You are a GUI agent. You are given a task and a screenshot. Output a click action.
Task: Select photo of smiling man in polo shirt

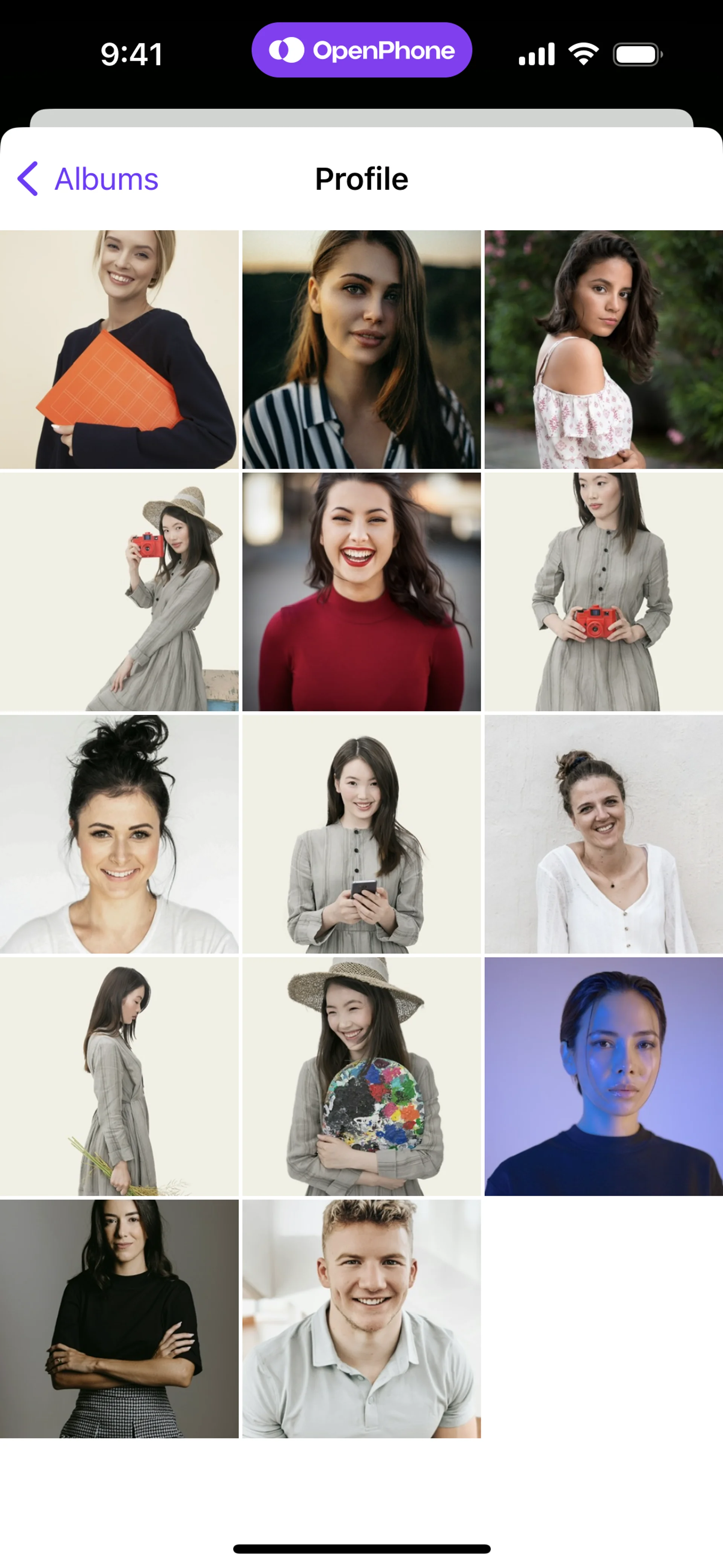361,1319
